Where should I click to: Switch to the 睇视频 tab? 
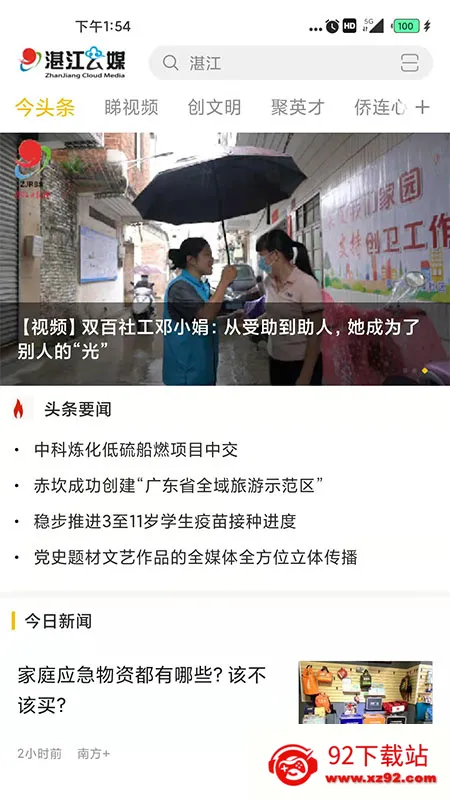click(x=131, y=107)
